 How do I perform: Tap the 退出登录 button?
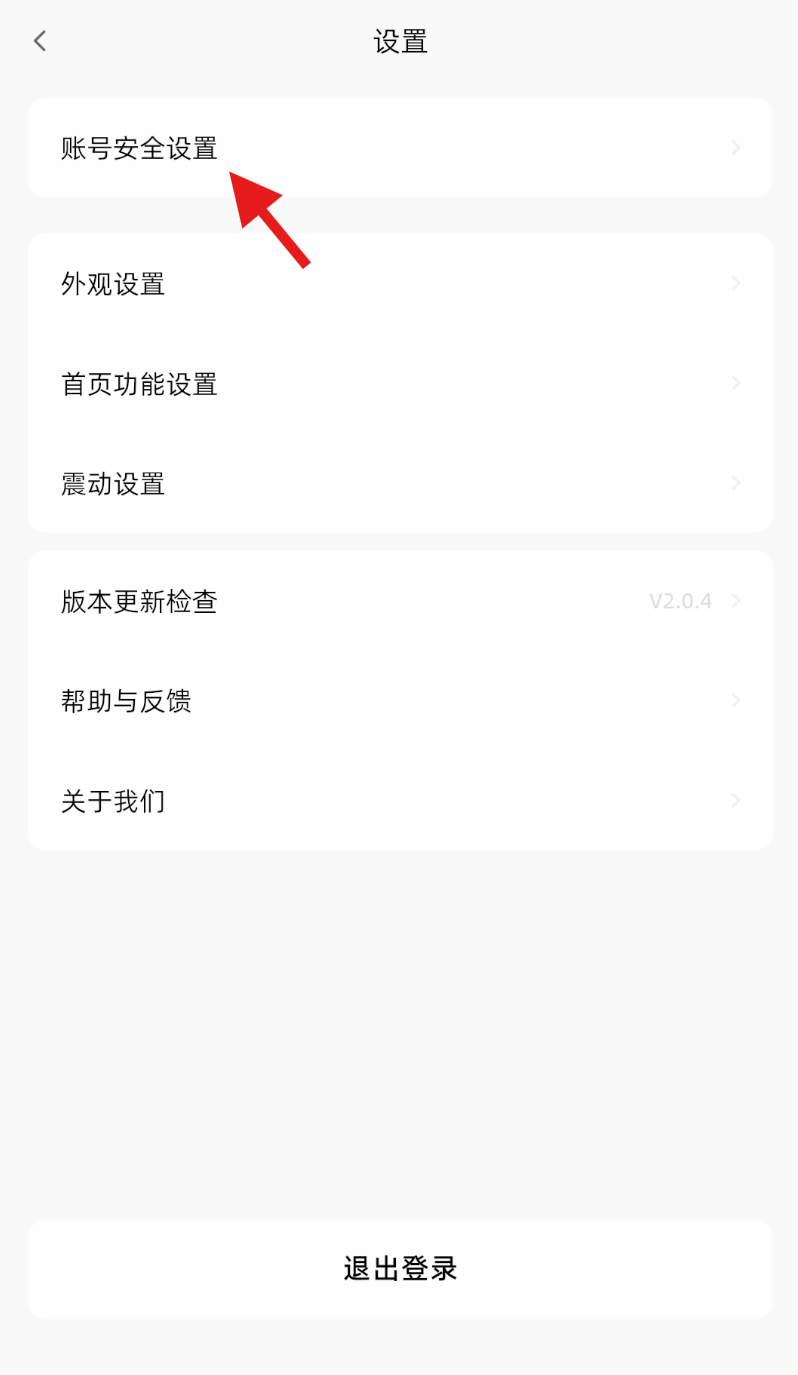coord(400,1269)
